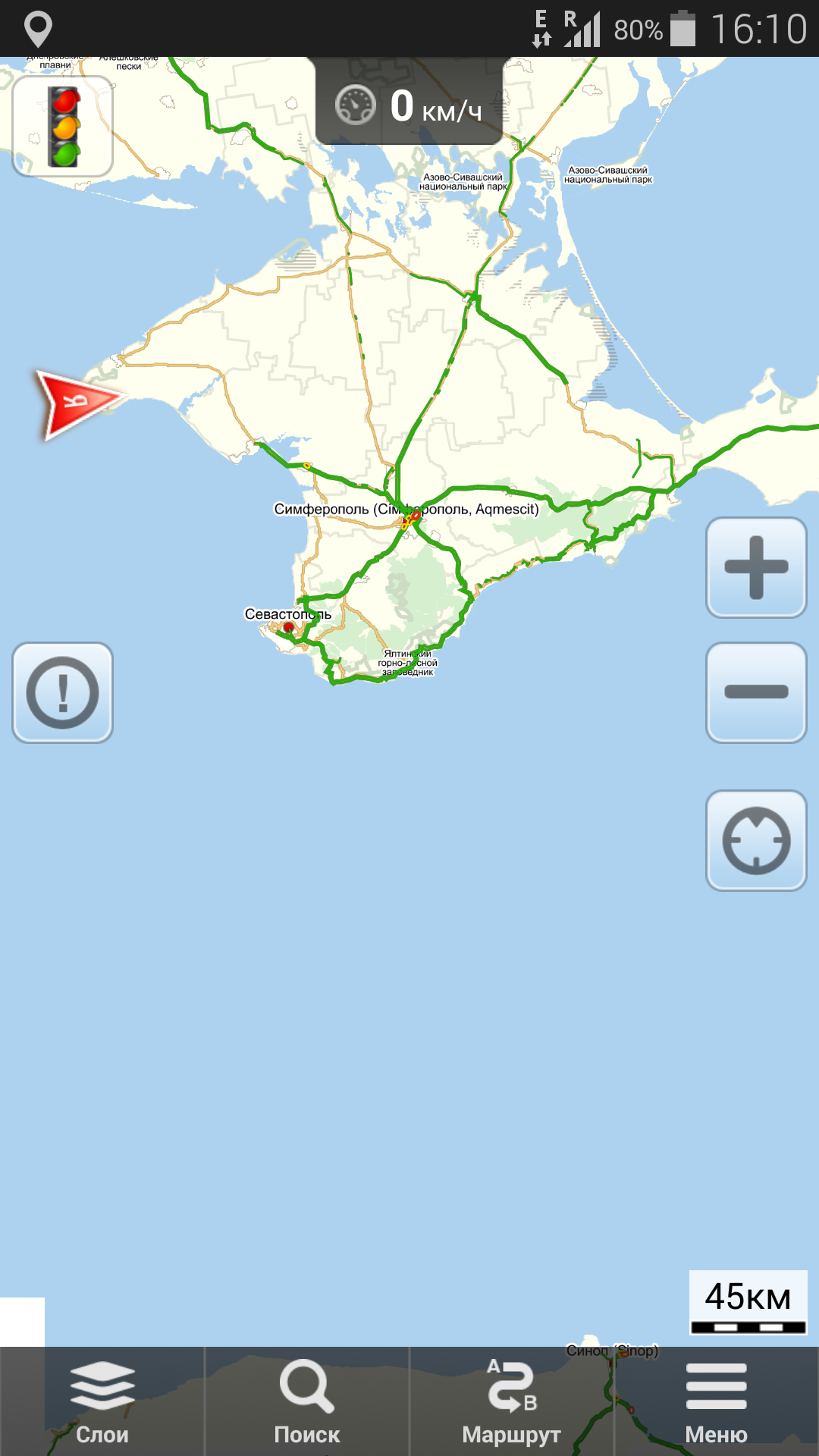Zoom out with the minus button

(x=756, y=692)
